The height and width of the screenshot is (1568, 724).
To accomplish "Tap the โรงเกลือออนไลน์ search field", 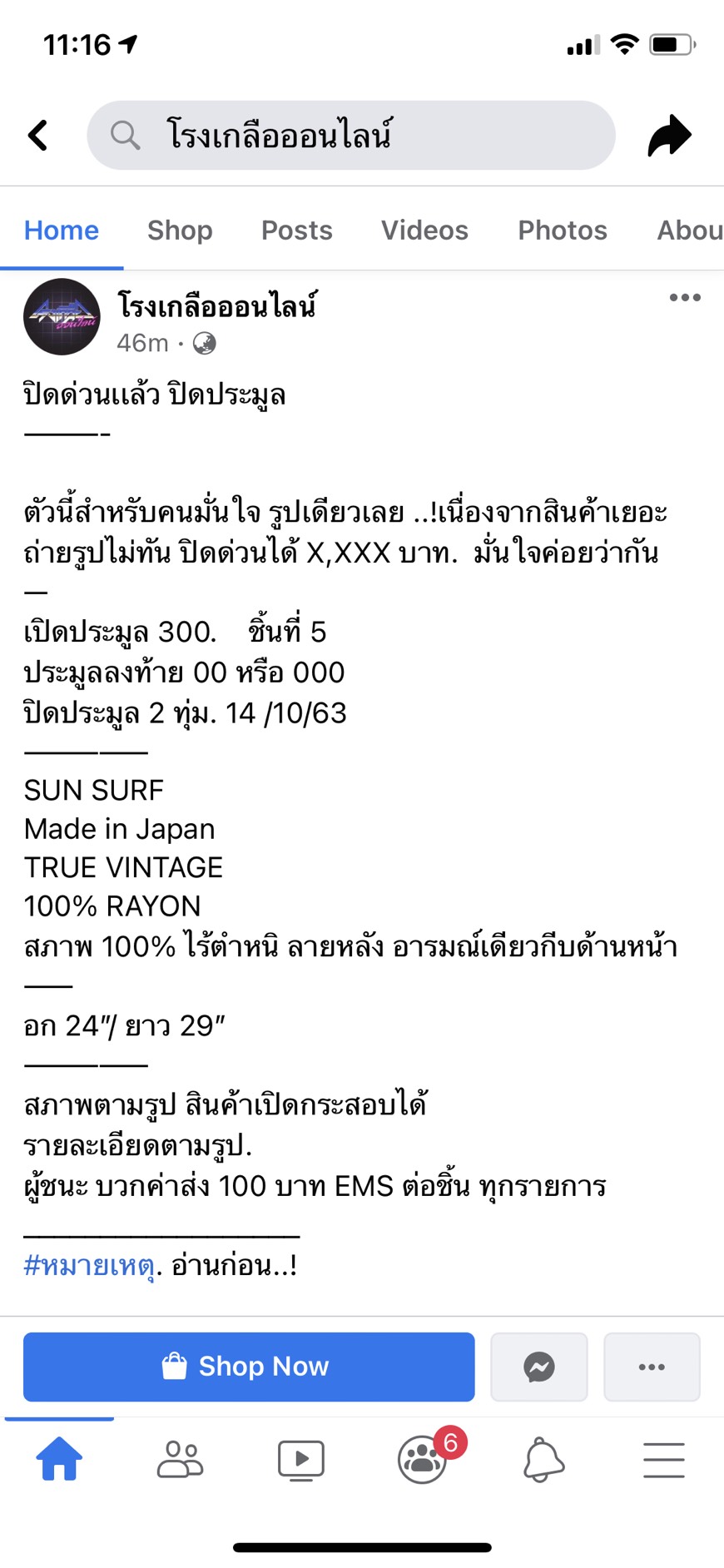I will (350, 136).
